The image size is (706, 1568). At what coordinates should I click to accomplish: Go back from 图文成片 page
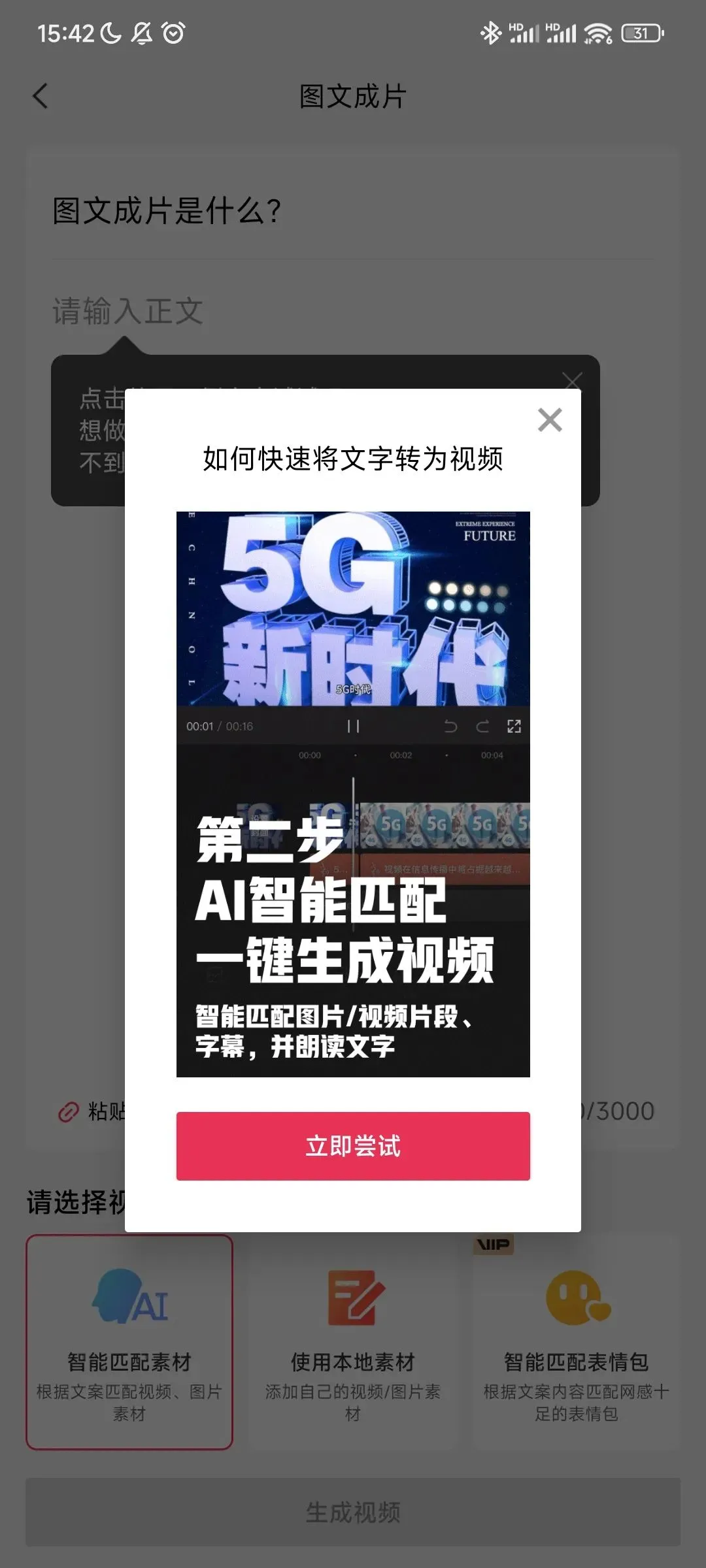[41, 96]
